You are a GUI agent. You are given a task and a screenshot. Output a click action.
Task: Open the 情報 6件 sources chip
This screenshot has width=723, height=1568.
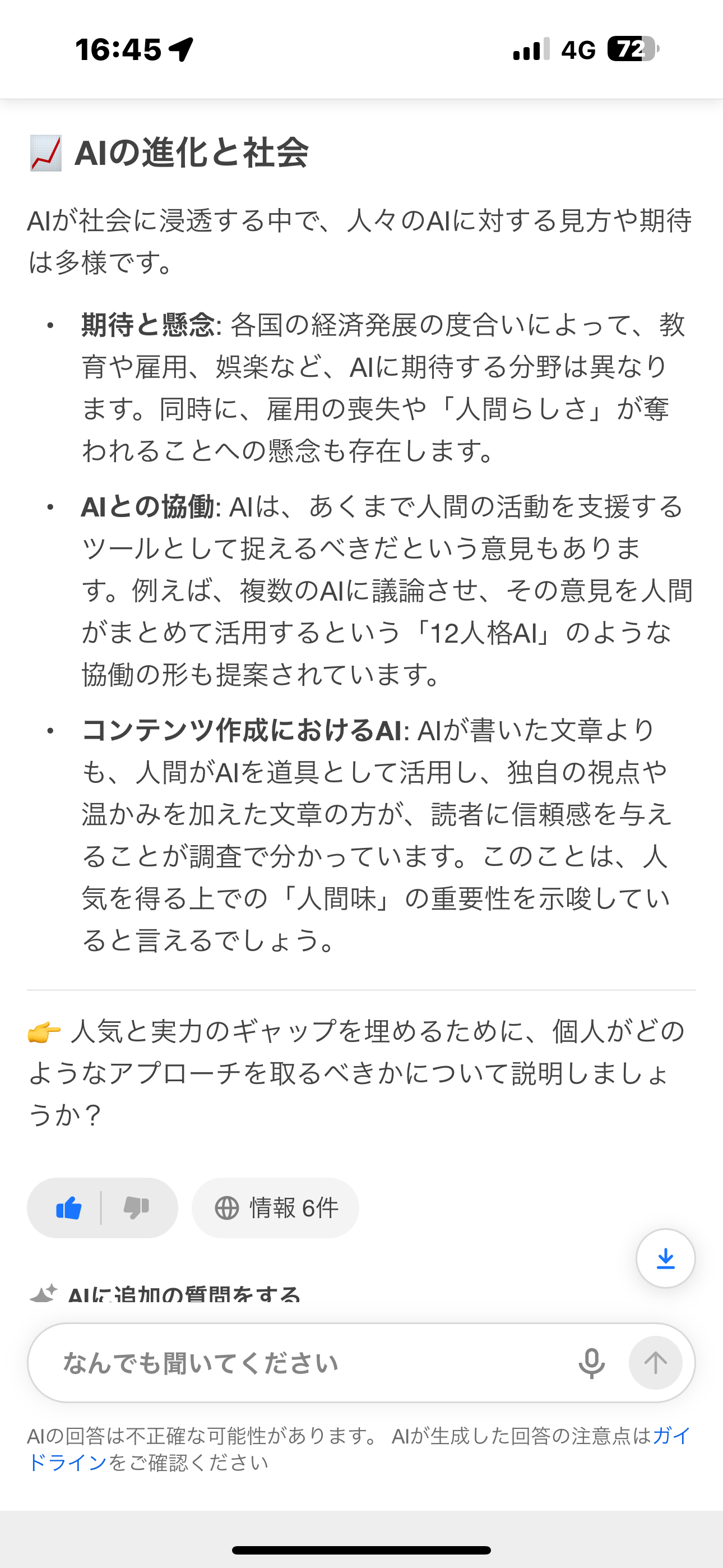tap(276, 1207)
